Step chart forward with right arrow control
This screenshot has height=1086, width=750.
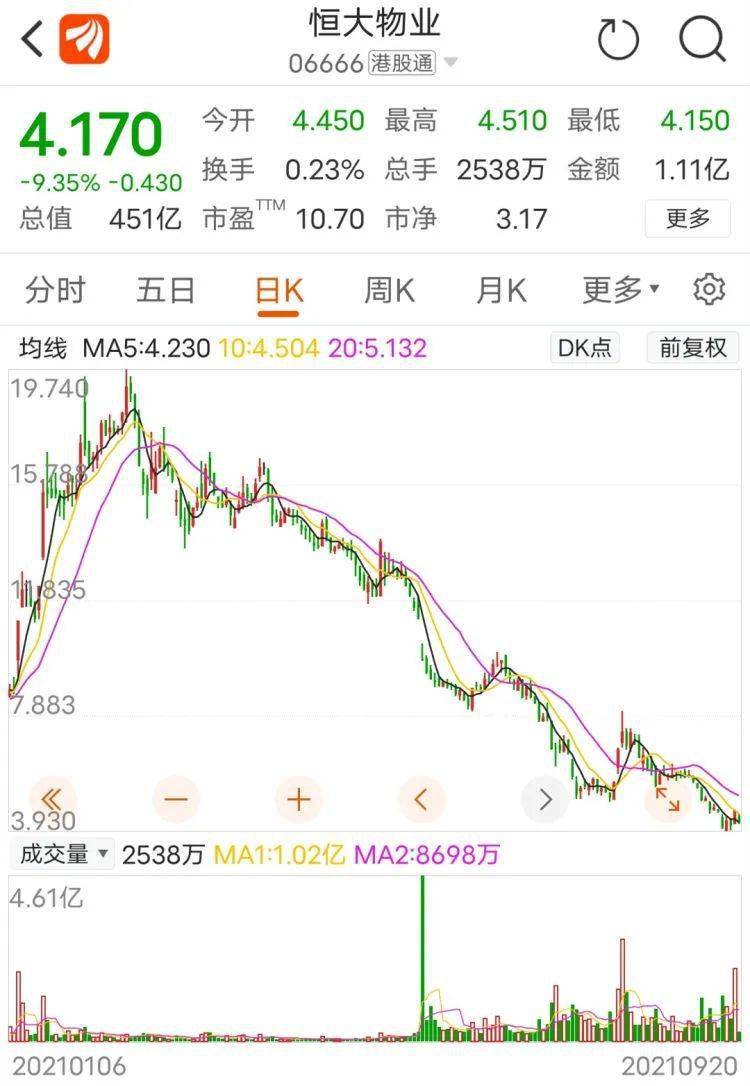544,799
